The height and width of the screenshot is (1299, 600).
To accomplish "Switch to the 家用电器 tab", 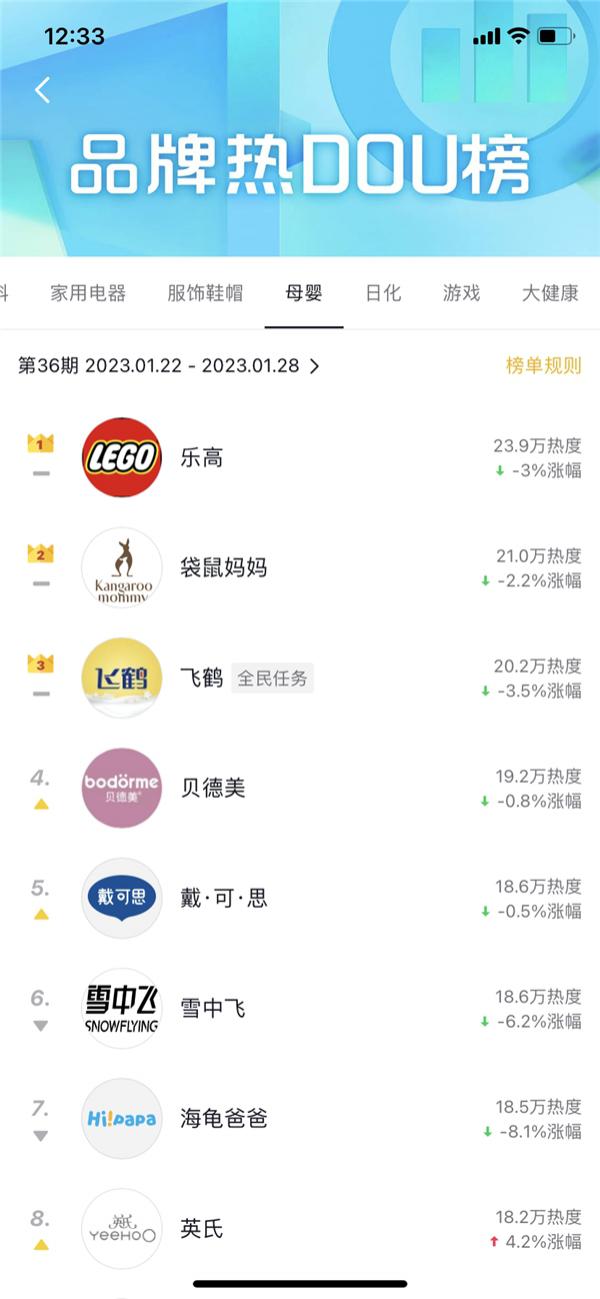I will point(88,293).
